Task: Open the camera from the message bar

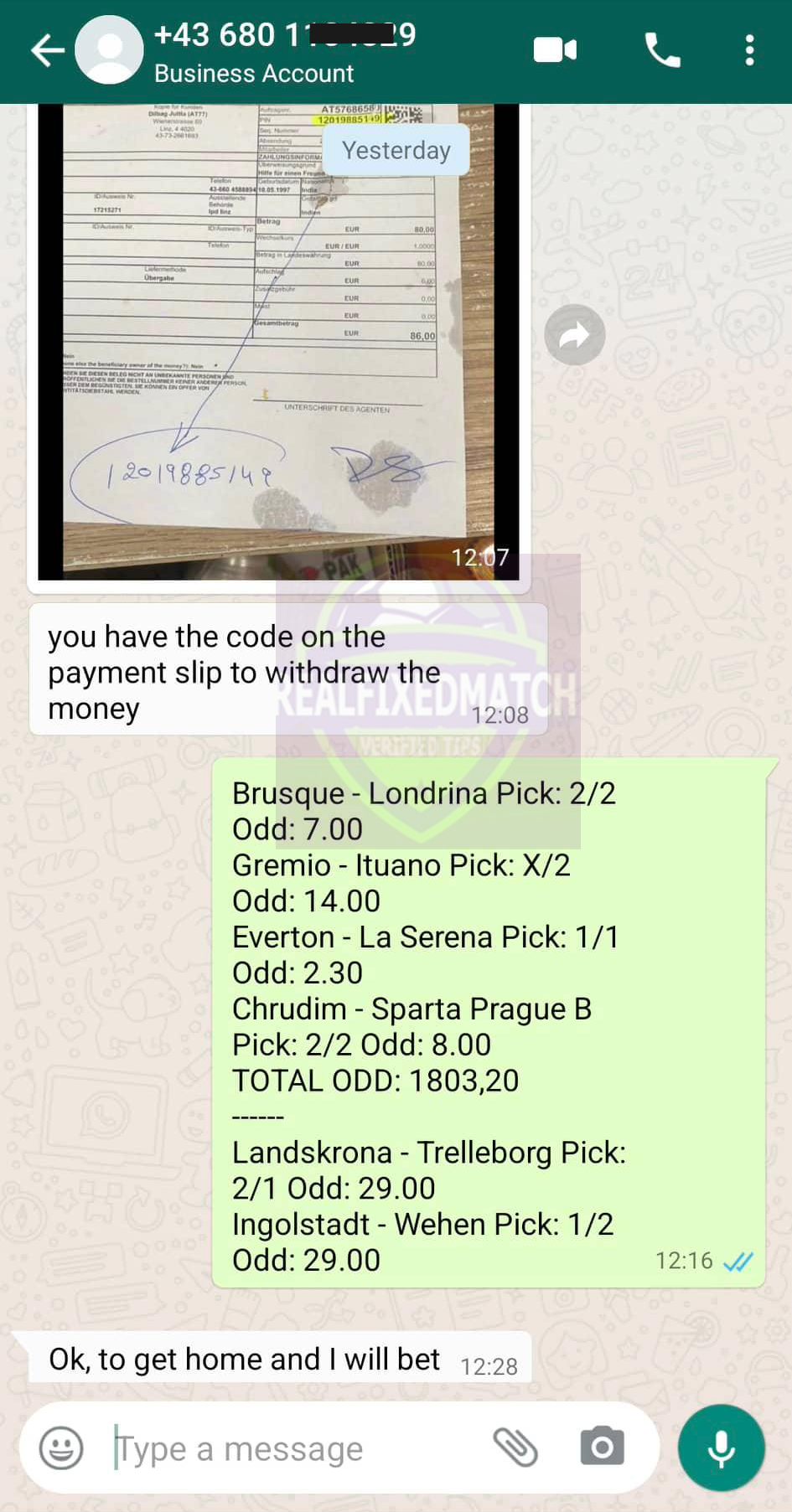Action: (602, 1447)
